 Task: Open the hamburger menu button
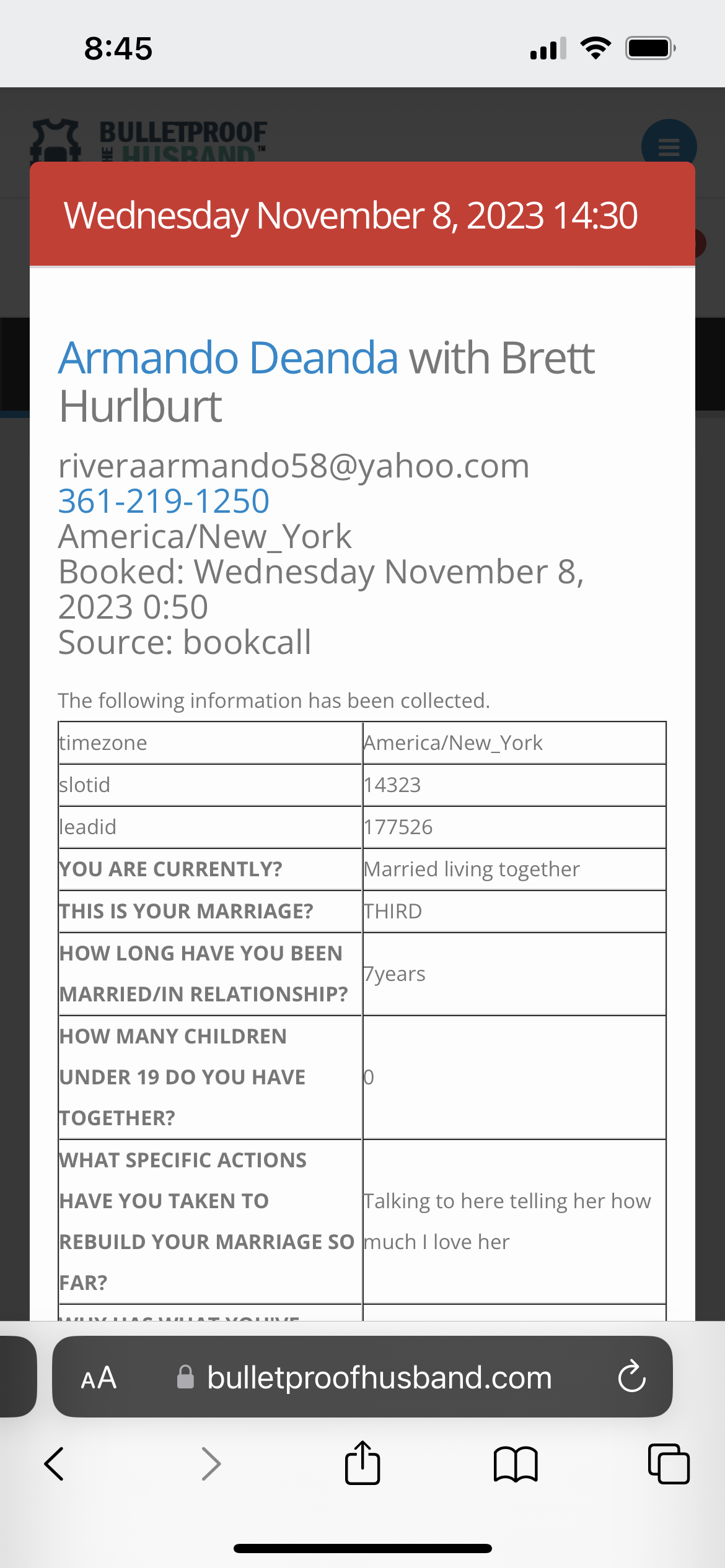669,146
